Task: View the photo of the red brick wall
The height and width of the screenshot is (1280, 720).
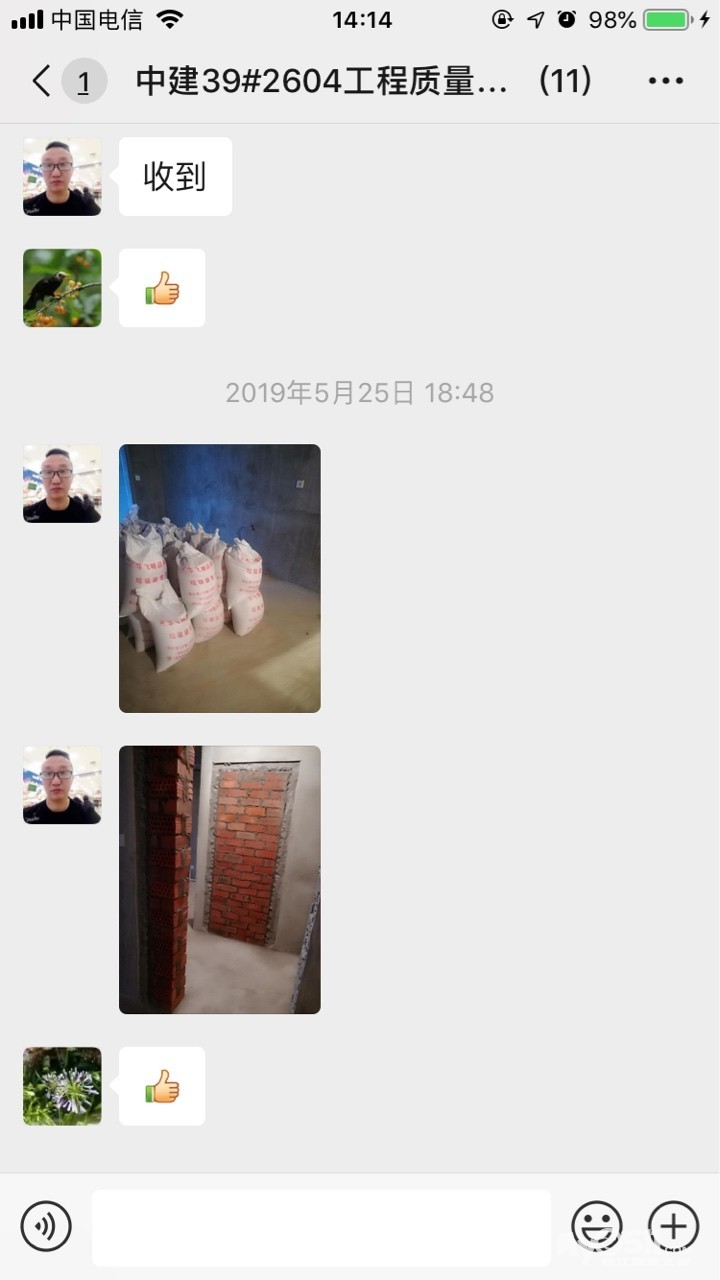Action: pyautogui.click(x=220, y=879)
